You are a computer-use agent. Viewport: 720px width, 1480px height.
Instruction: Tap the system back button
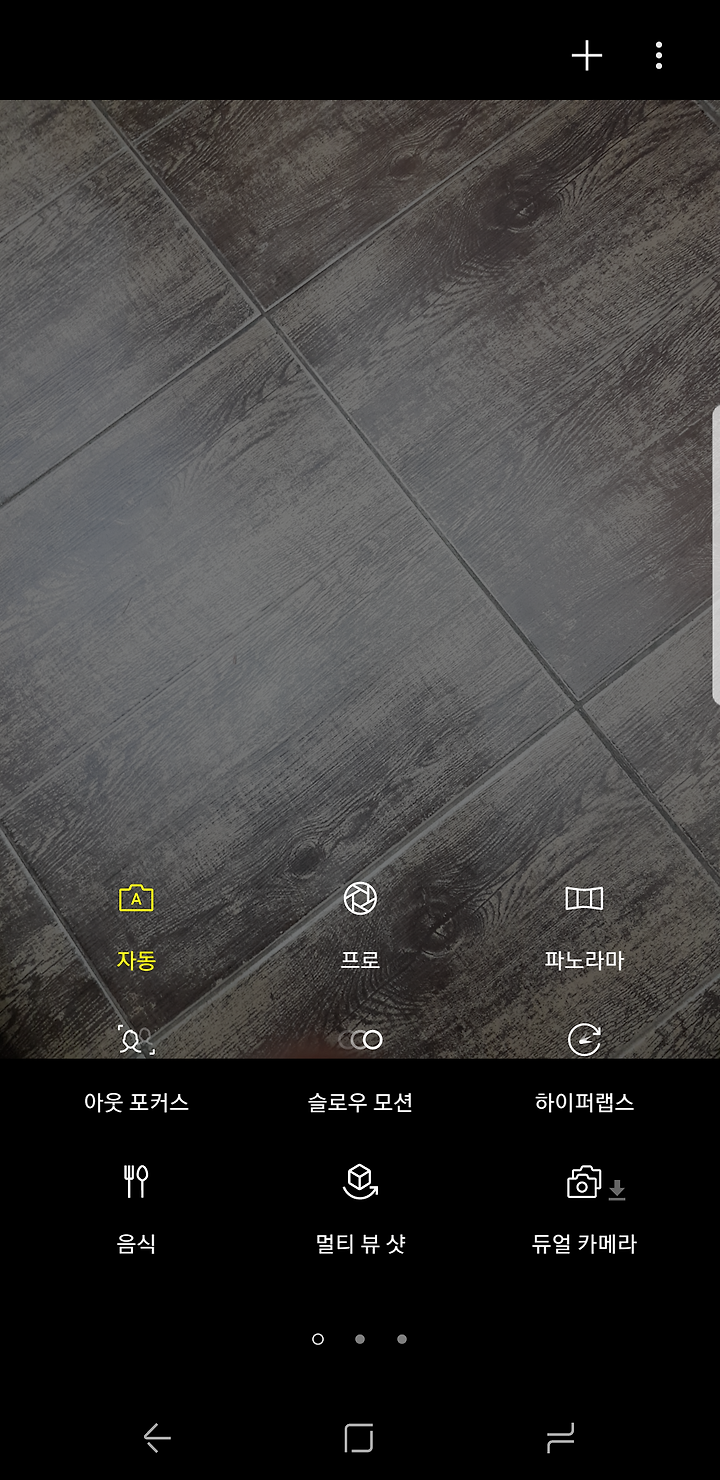(157, 1438)
